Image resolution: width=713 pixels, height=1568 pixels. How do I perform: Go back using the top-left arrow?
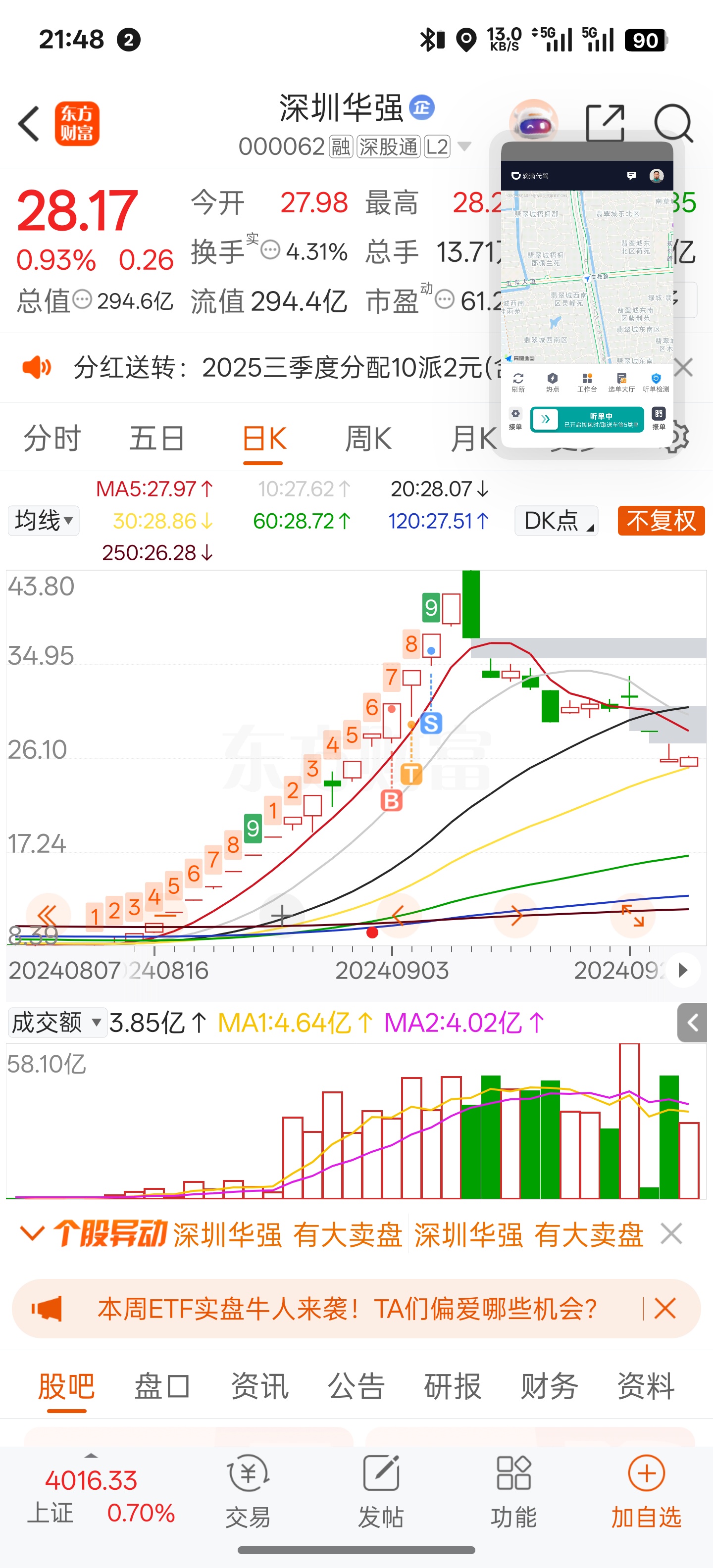(29, 124)
